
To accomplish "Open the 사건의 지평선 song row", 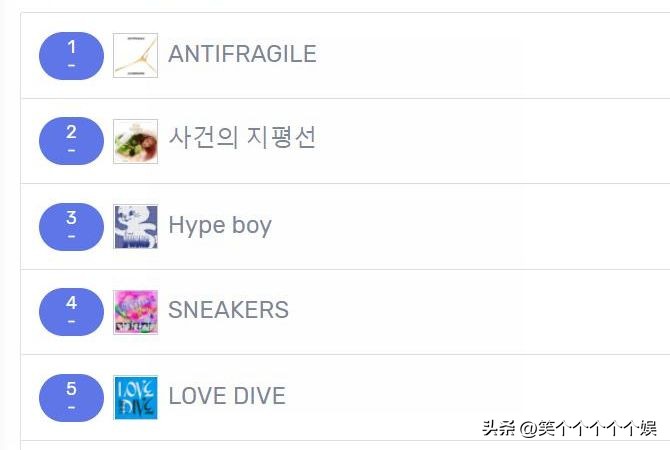I will 242,139.
